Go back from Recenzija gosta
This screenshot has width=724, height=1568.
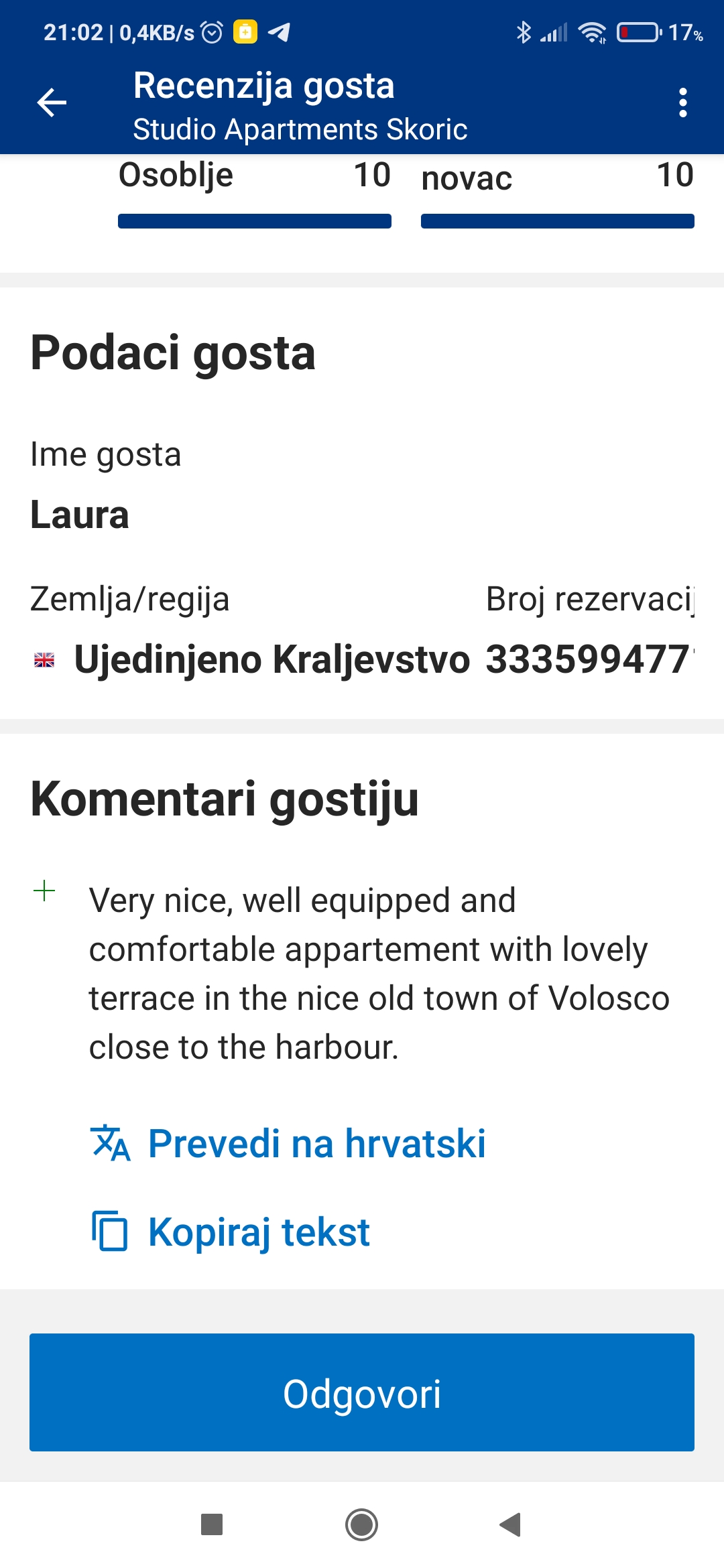(x=52, y=103)
